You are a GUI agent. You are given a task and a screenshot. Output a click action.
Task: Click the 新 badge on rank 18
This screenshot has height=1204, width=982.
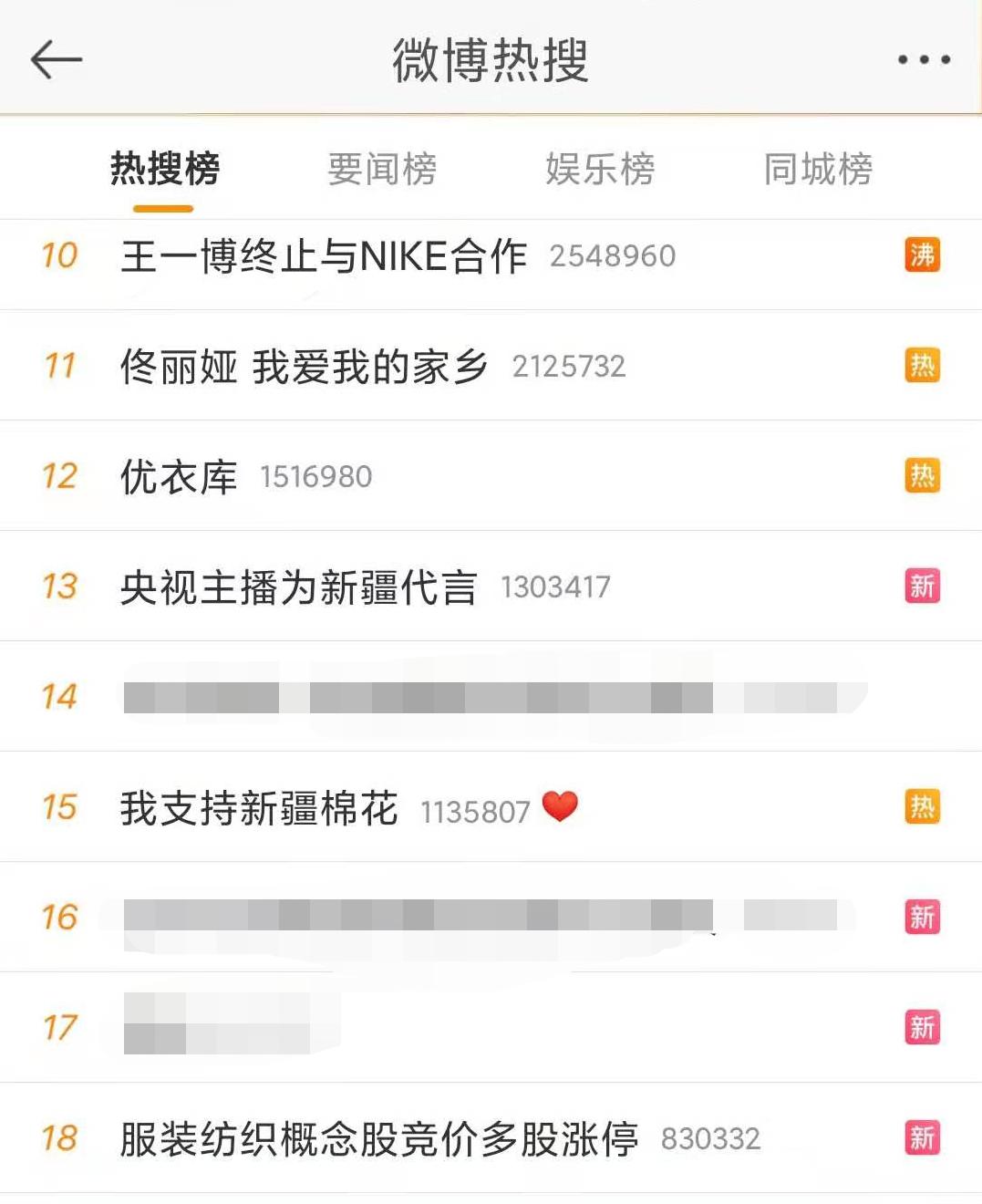coord(922,1136)
